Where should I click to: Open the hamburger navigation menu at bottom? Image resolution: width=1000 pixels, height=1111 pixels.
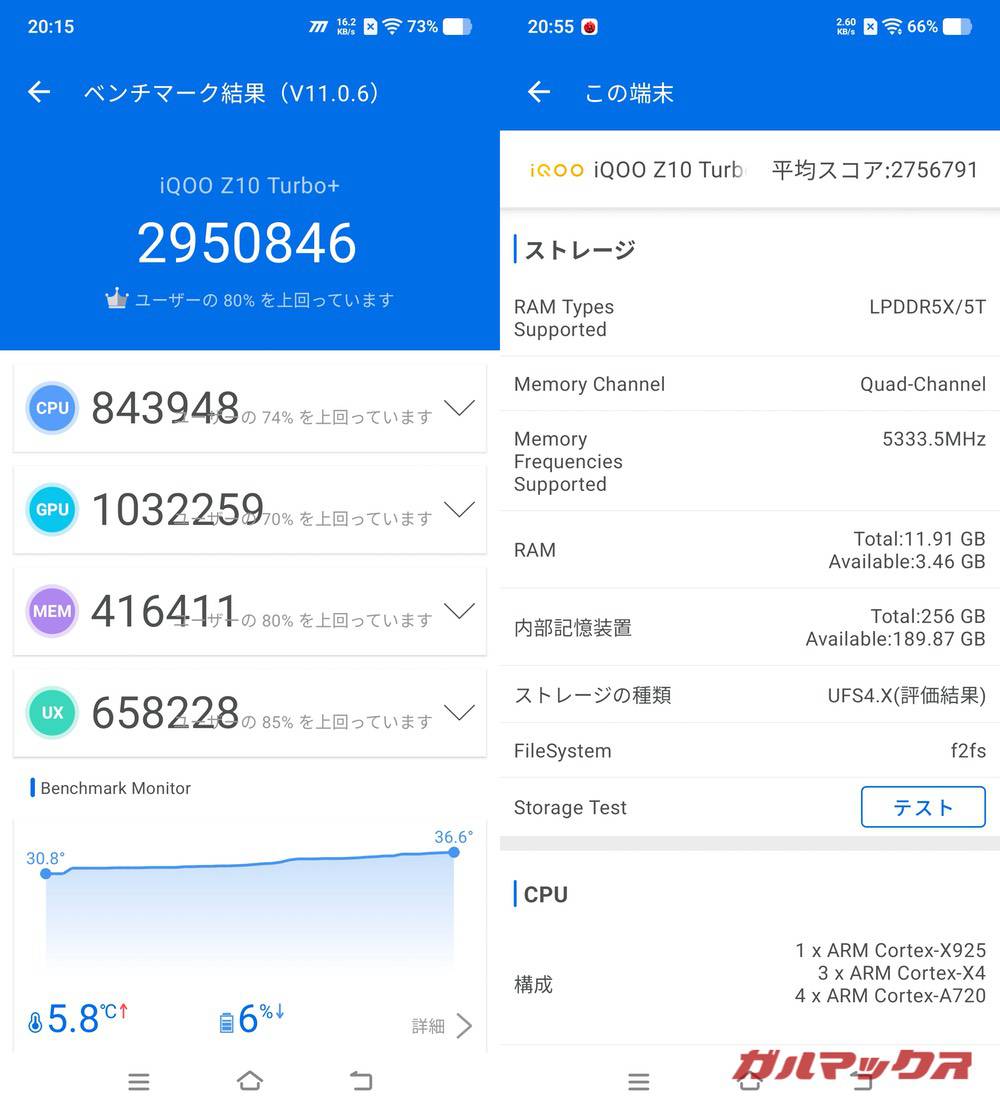click(138, 1081)
